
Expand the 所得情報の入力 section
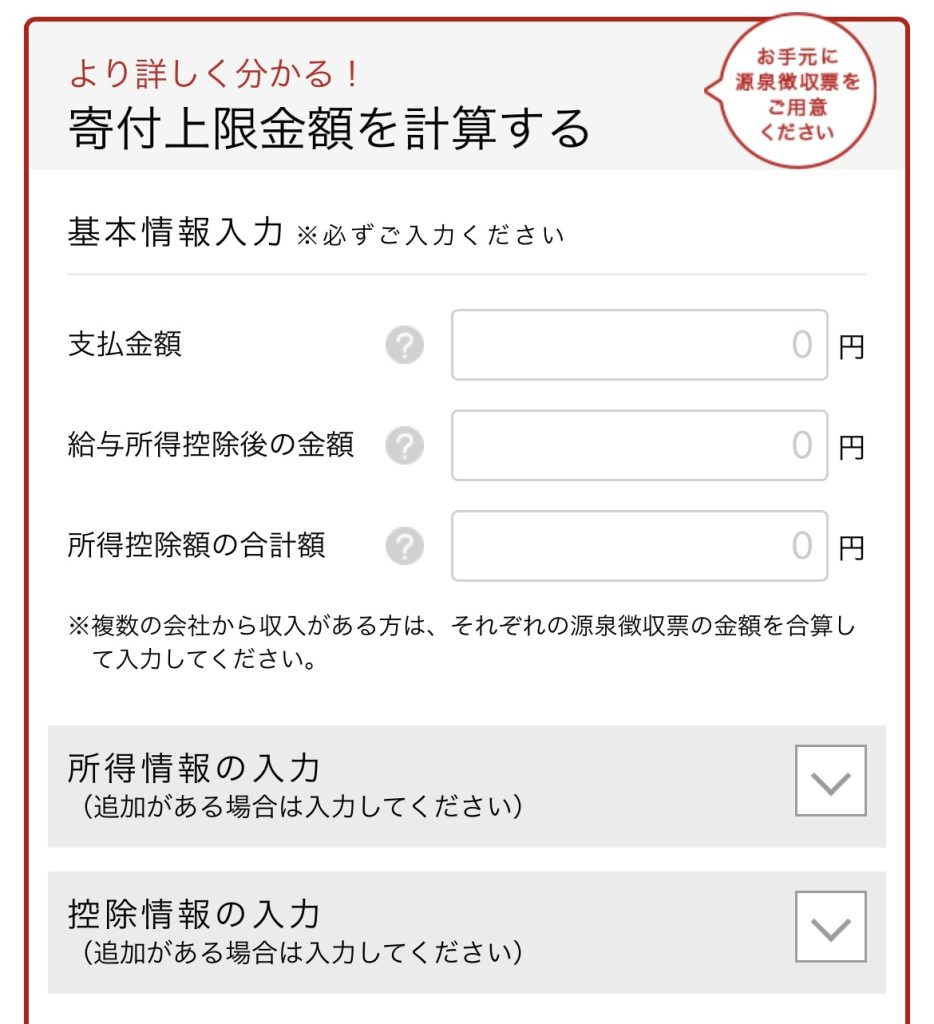pyautogui.click(x=830, y=781)
